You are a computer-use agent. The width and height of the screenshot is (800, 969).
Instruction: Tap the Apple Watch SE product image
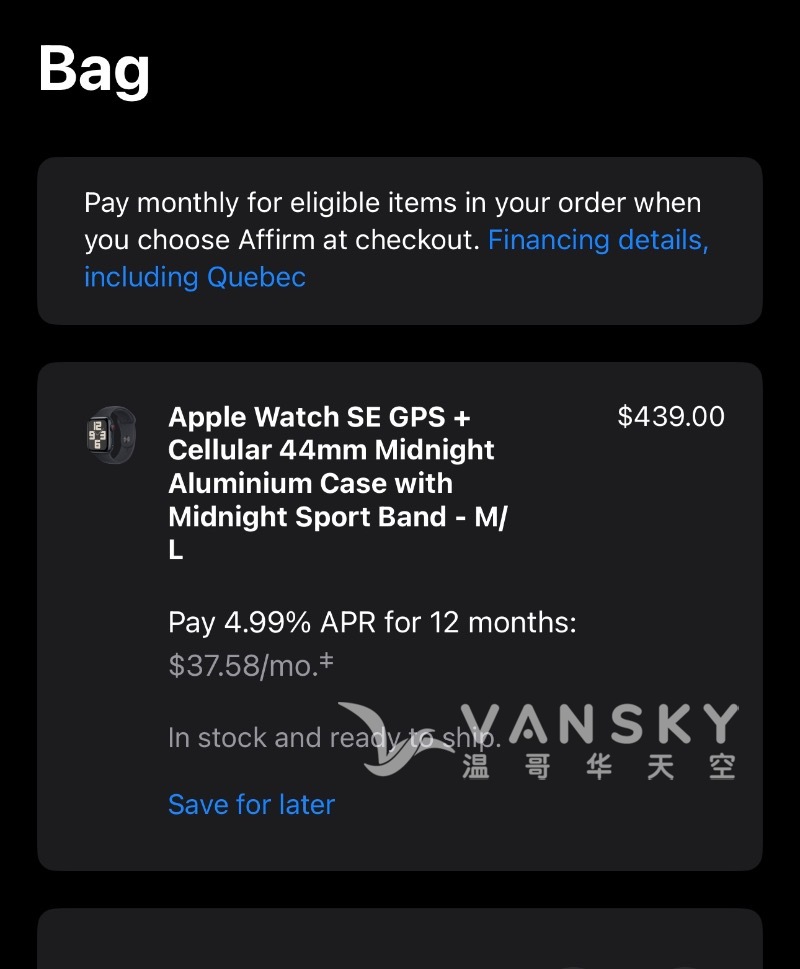coord(110,434)
